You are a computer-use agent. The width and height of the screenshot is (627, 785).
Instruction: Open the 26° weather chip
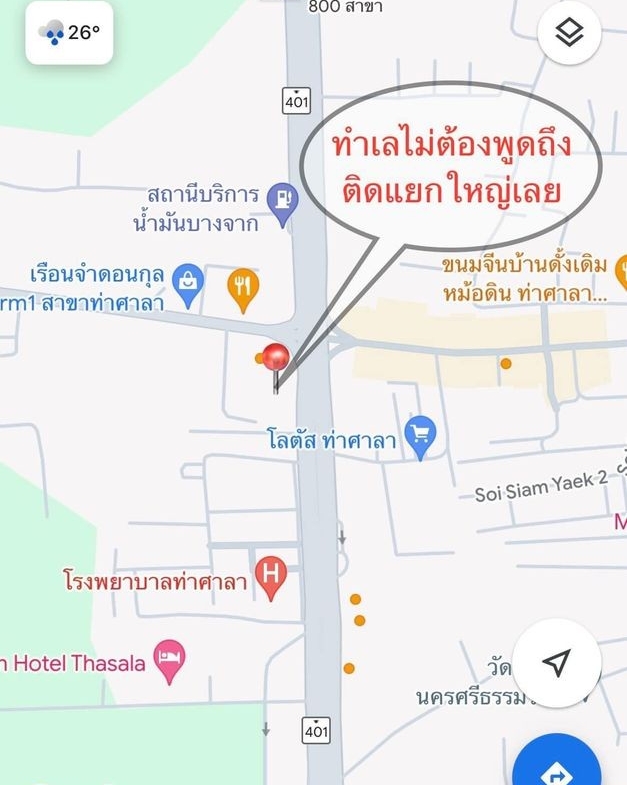69,33
